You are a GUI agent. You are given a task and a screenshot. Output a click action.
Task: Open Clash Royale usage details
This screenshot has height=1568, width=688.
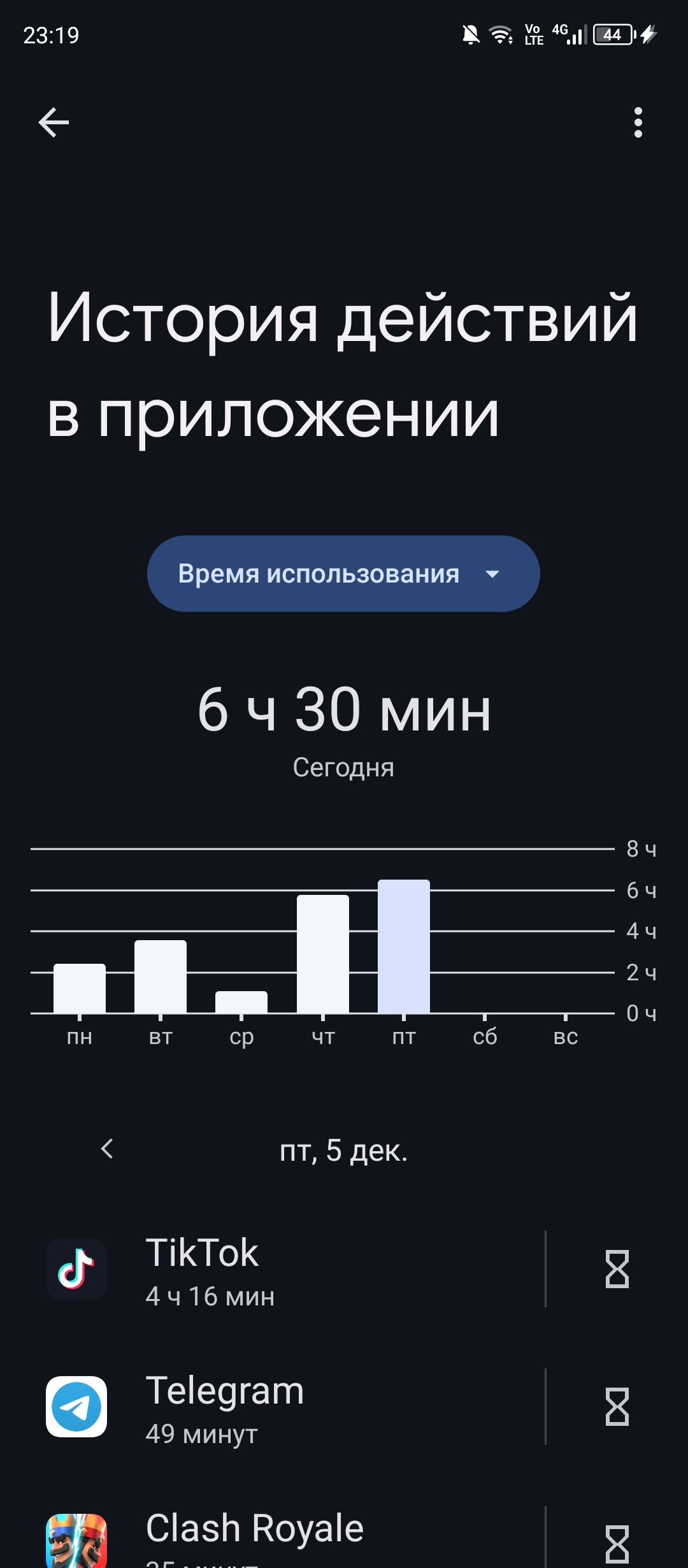pos(287,1536)
